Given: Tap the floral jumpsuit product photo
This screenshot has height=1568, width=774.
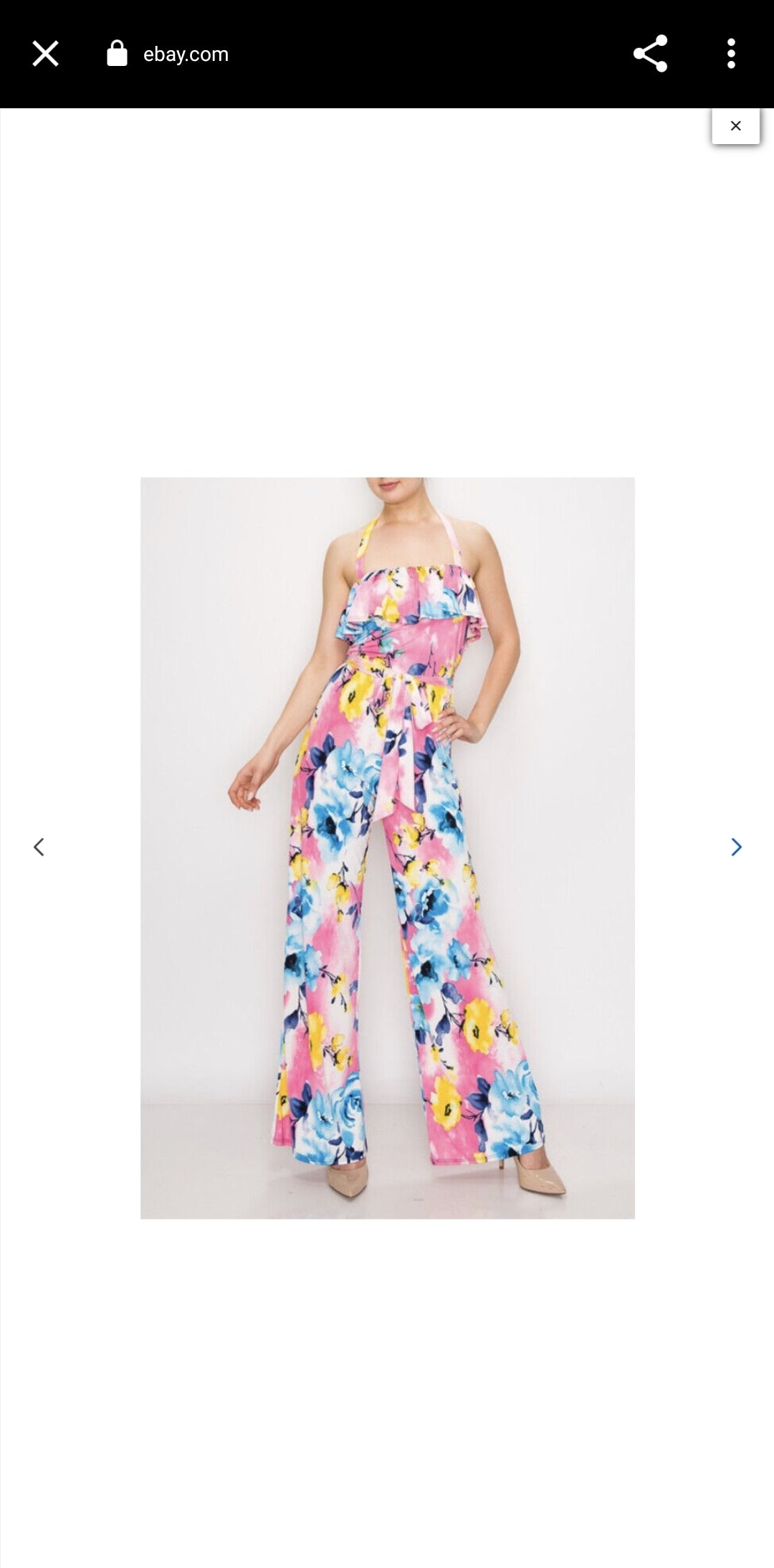Looking at the screenshot, I should click(387, 847).
